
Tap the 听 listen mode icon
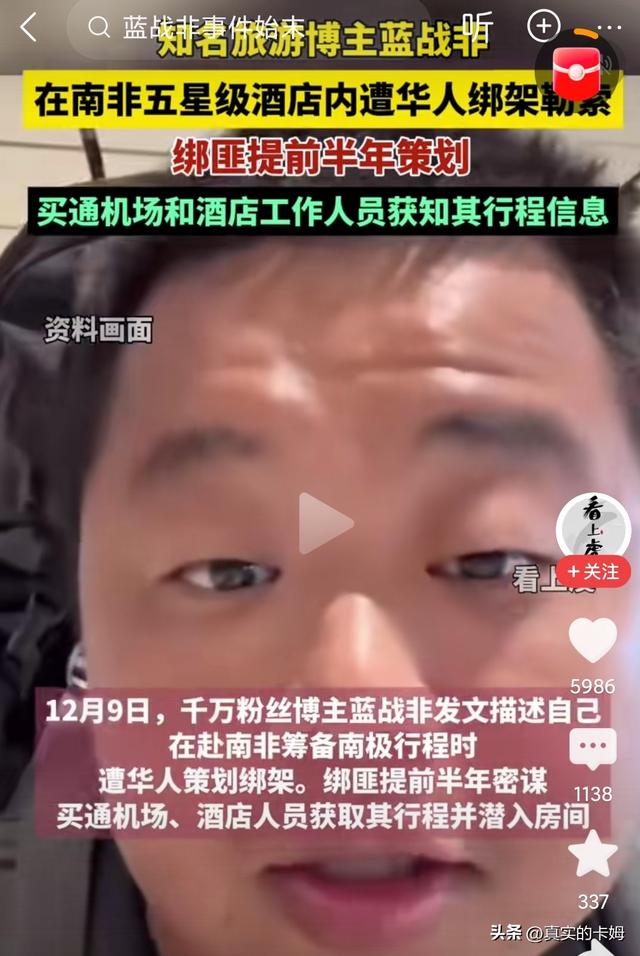coord(479,26)
